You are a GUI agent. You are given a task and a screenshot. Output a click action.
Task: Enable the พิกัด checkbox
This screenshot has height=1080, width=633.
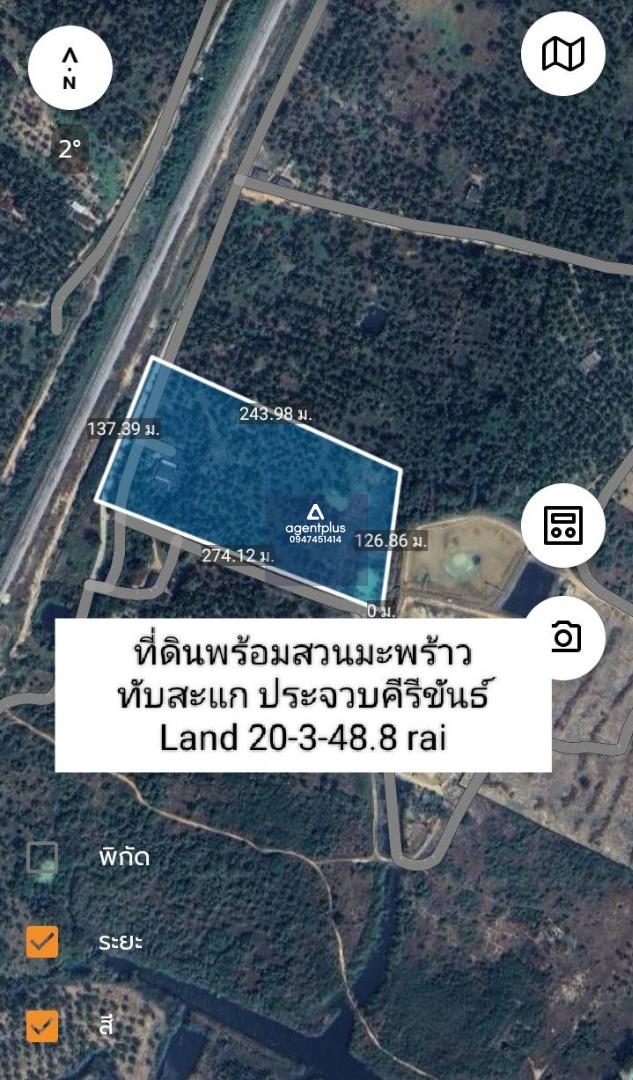pos(42,857)
